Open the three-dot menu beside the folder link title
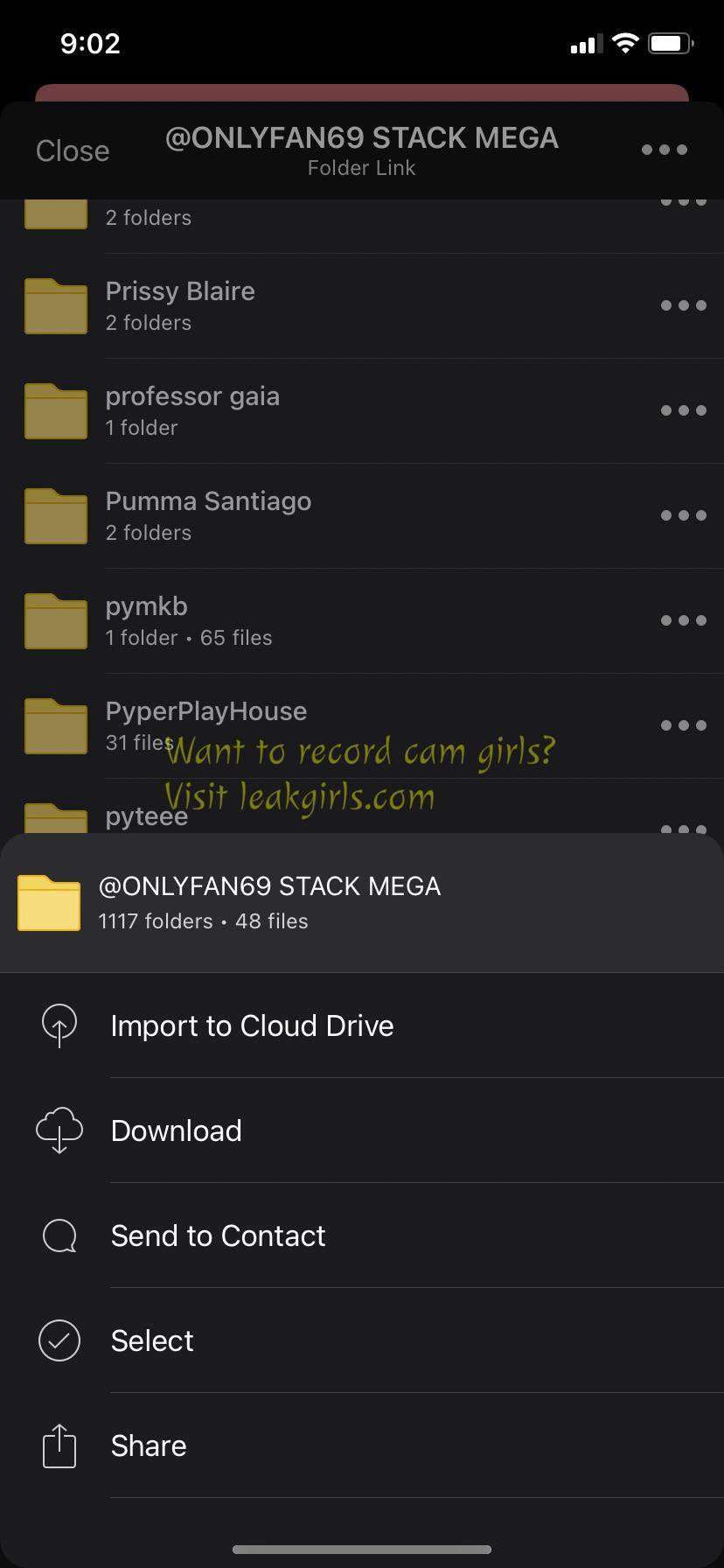Image resolution: width=724 pixels, height=1568 pixels. pyautogui.click(x=664, y=150)
